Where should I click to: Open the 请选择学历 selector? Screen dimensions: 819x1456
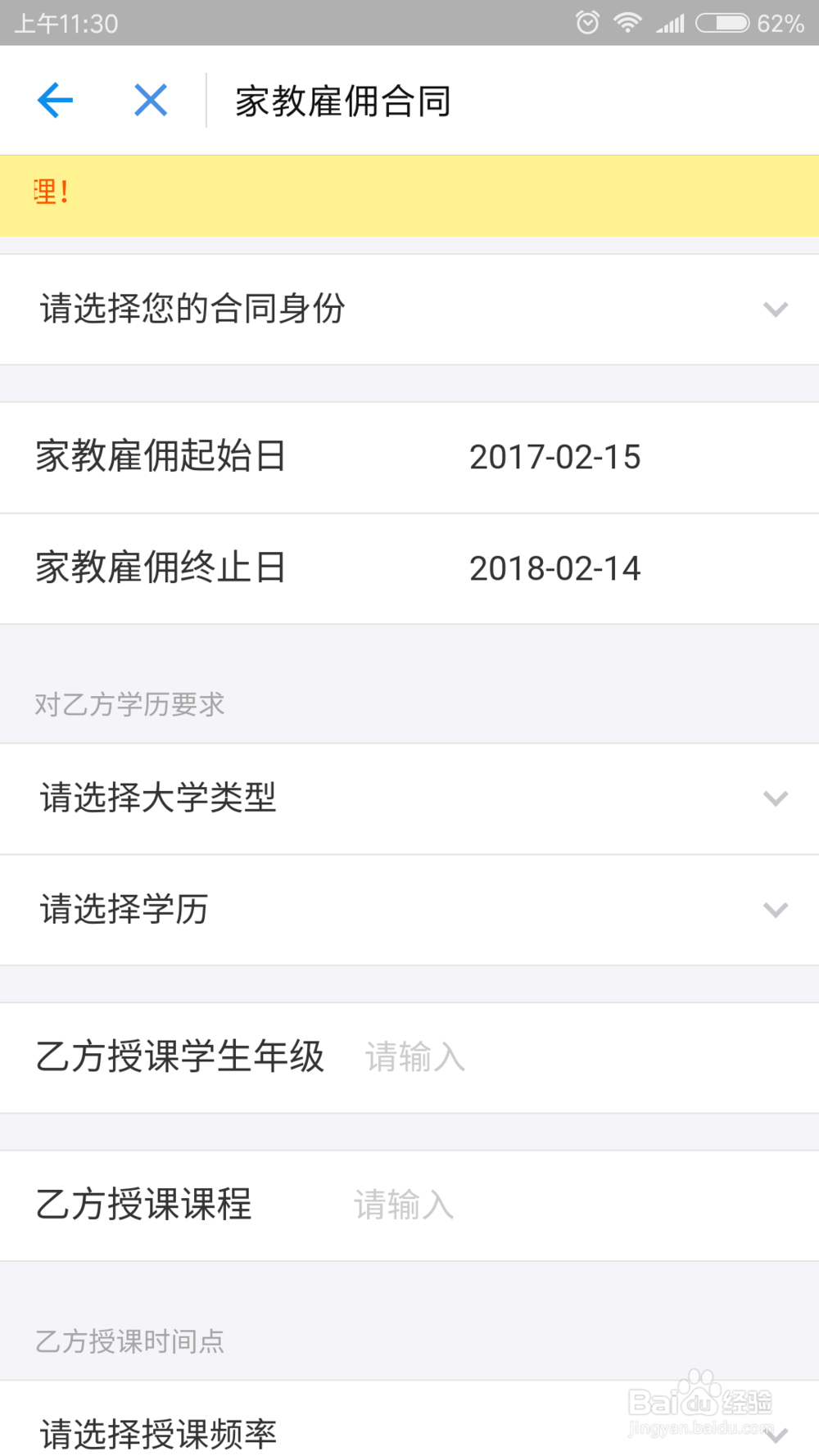(x=409, y=909)
